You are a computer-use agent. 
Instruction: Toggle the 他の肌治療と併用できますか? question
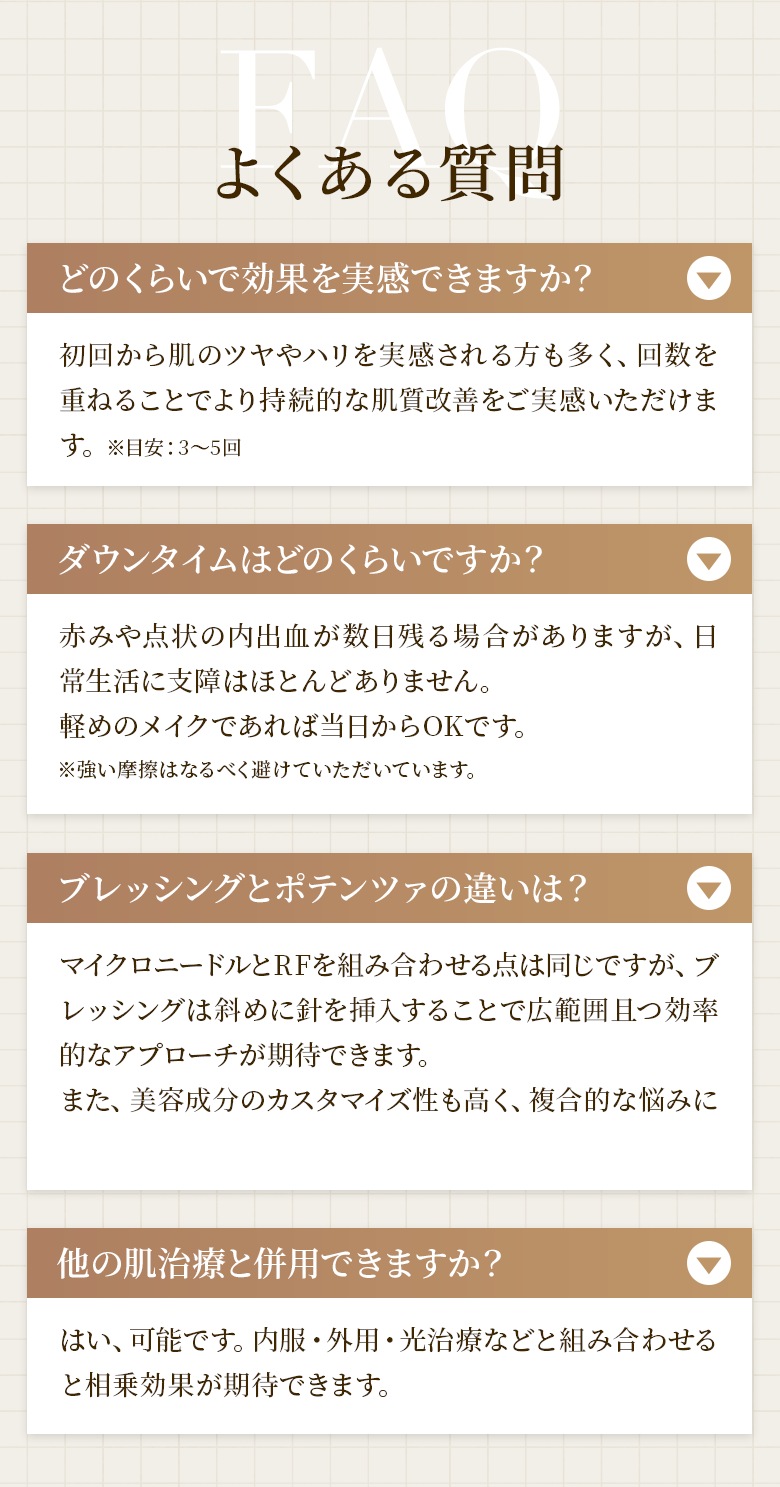708,1263
